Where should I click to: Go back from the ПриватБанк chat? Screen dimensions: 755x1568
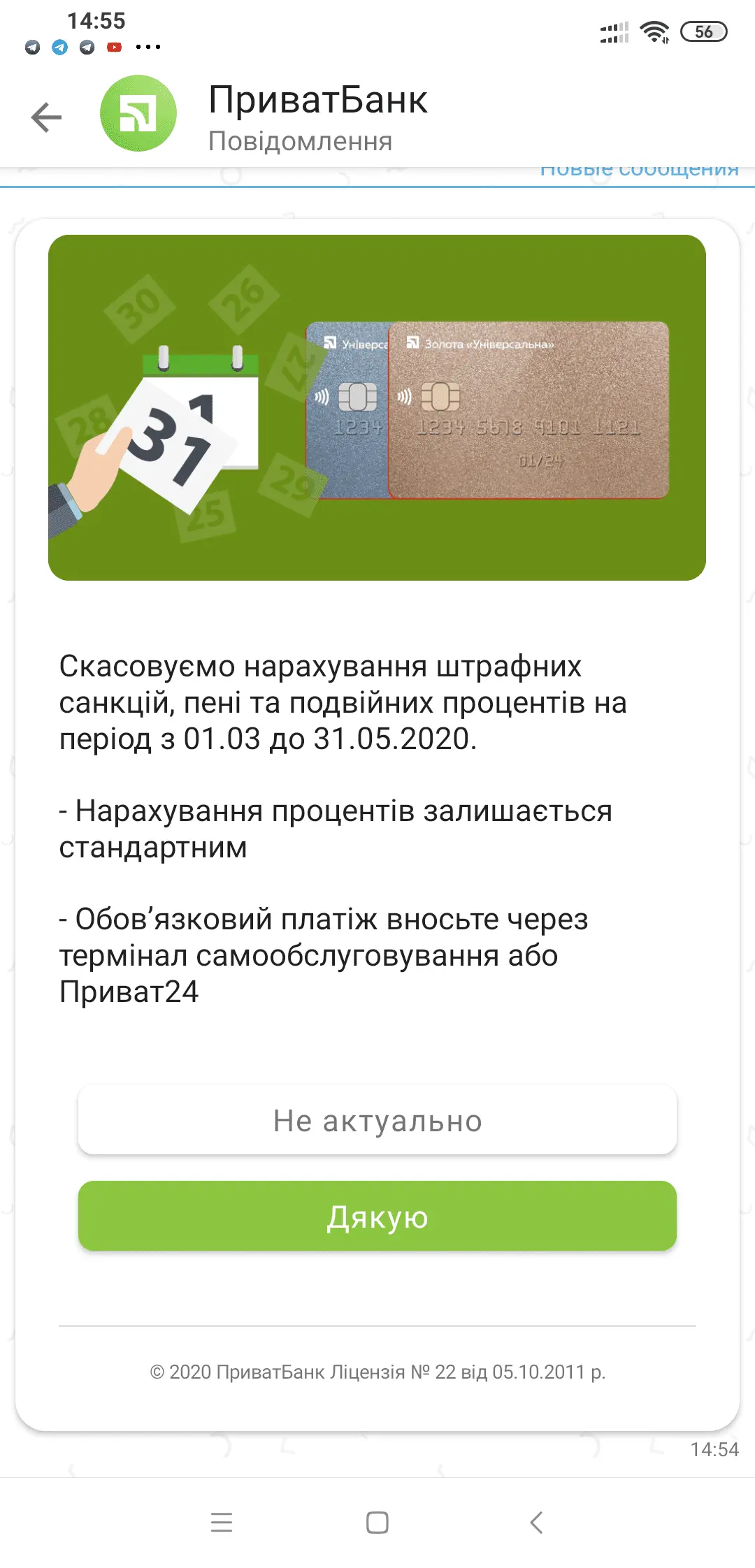point(47,117)
